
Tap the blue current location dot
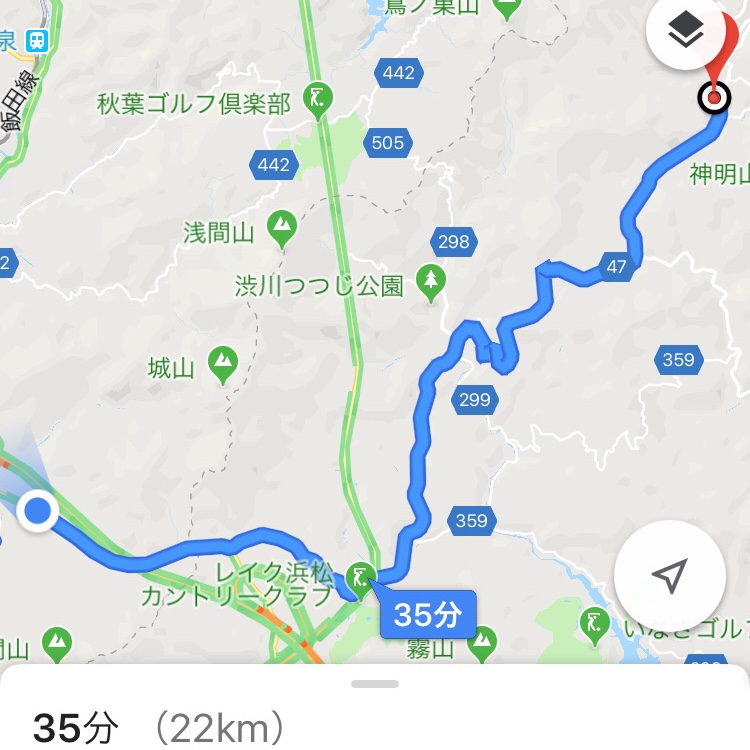click(38, 511)
